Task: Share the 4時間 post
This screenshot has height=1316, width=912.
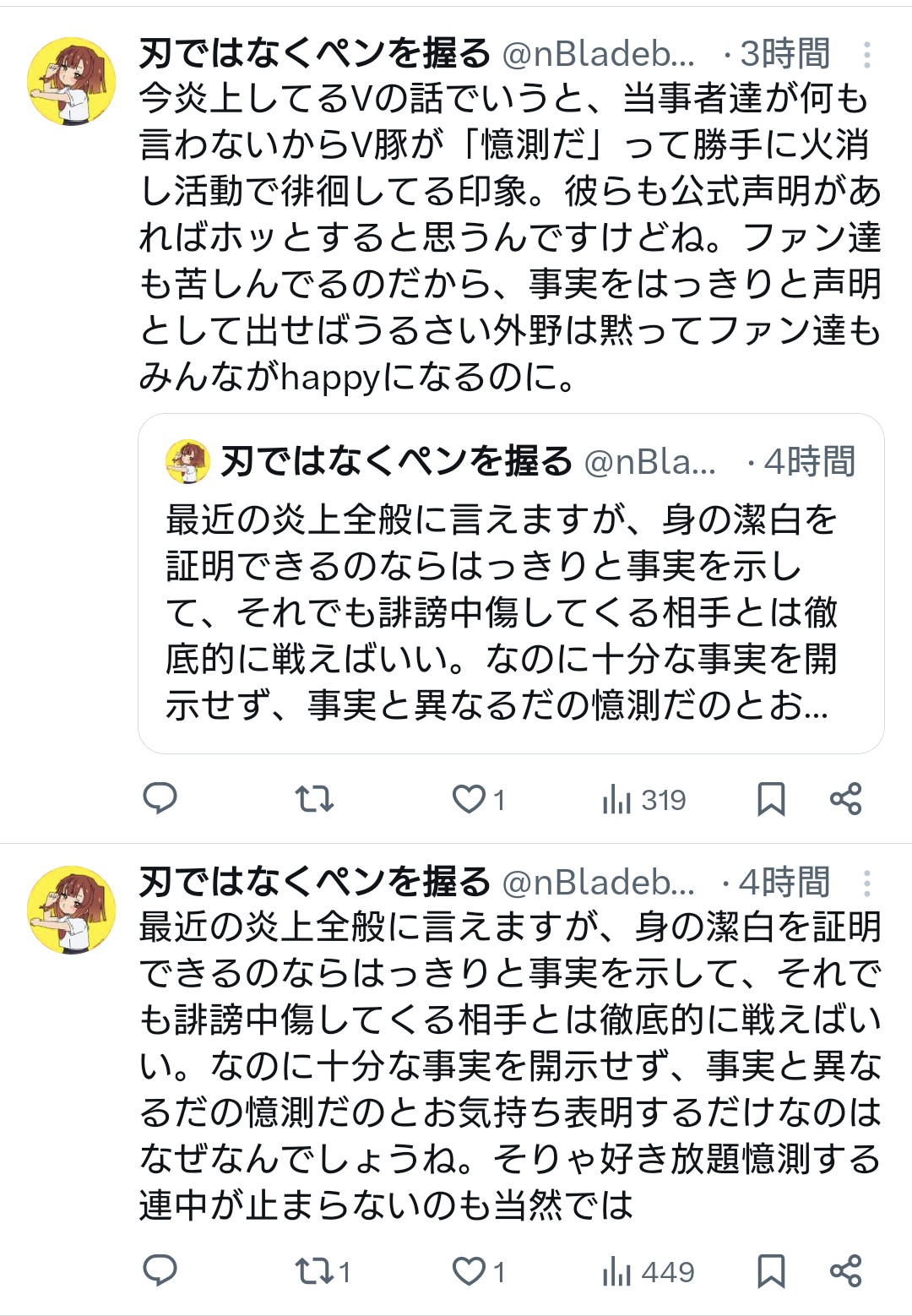Action: coord(845,1270)
